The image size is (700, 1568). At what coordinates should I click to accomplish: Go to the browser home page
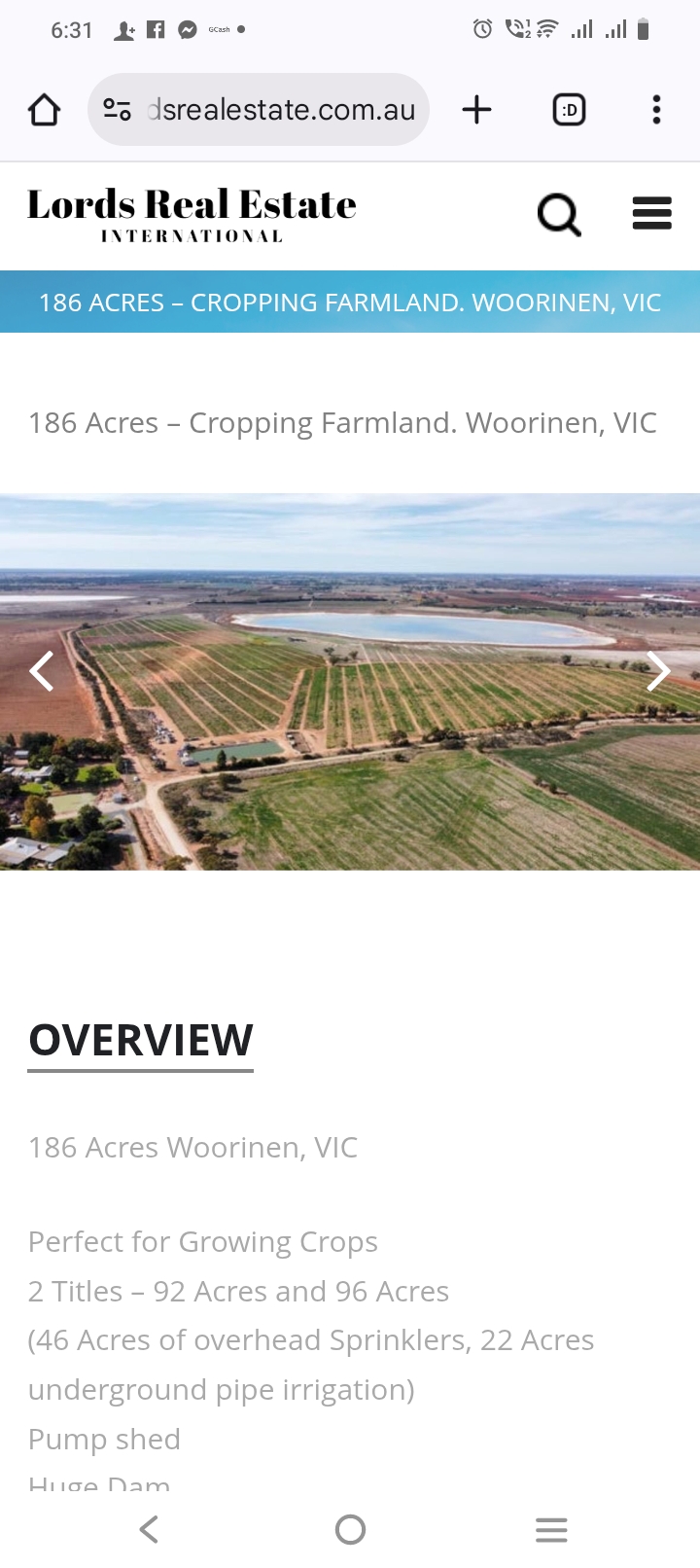pos(44,110)
